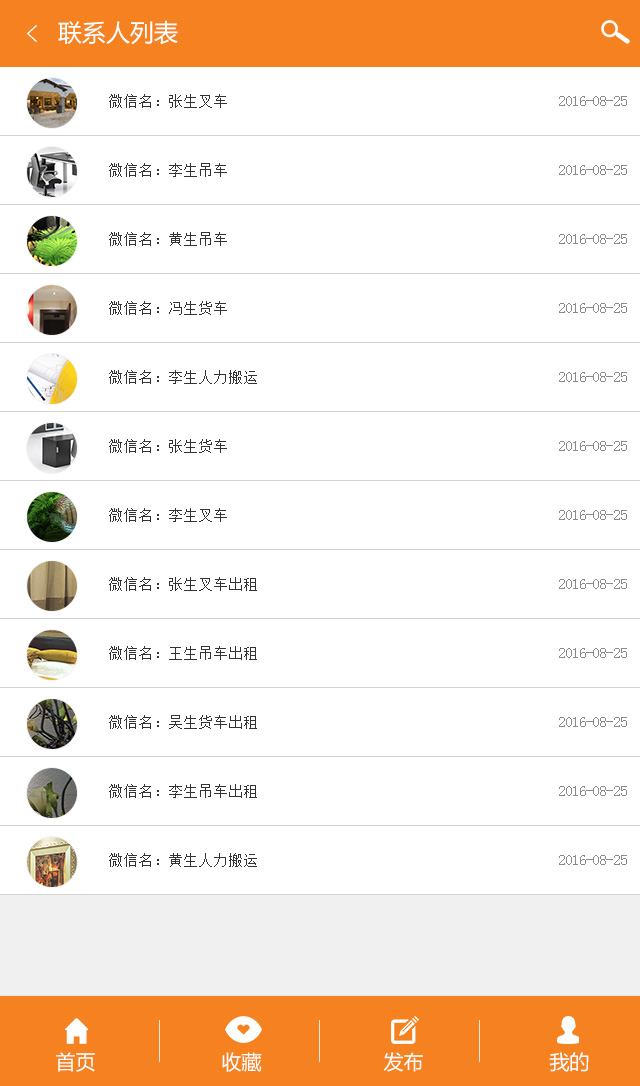View contact 黄生人力搬运
The width and height of the screenshot is (640, 1086).
(x=212, y=861)
